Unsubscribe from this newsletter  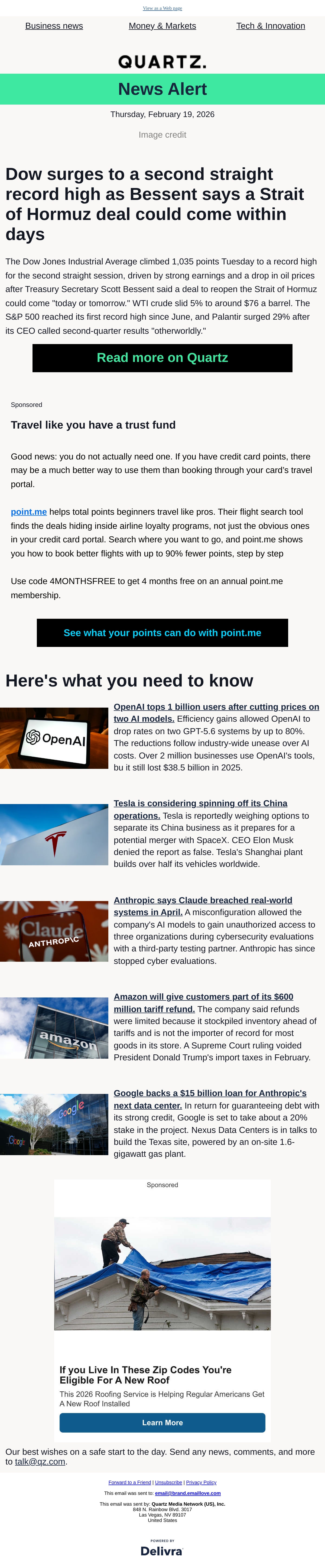[168, 1482]
